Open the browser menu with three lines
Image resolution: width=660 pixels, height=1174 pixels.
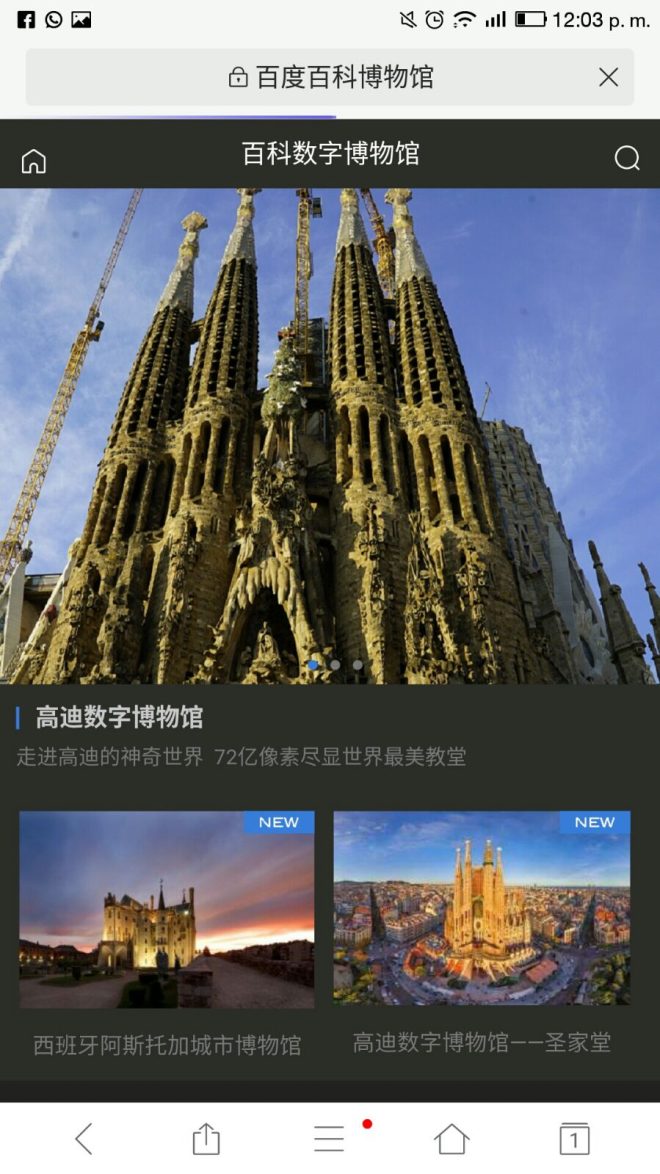coord(329,1139)
